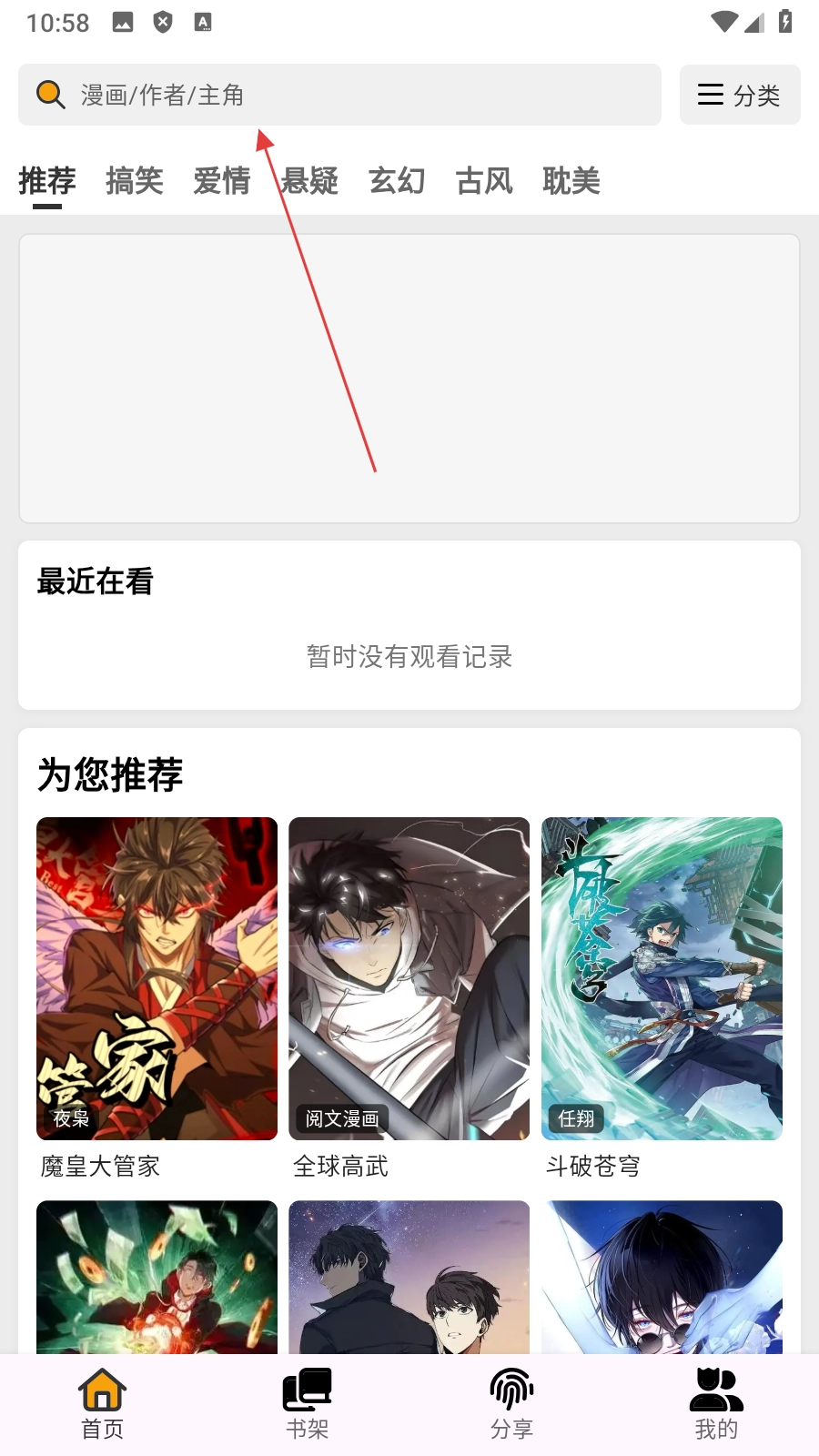819x1456 pixels.
Task: Open the 书架 bookshelf tab
Action: click(307, 1403)
